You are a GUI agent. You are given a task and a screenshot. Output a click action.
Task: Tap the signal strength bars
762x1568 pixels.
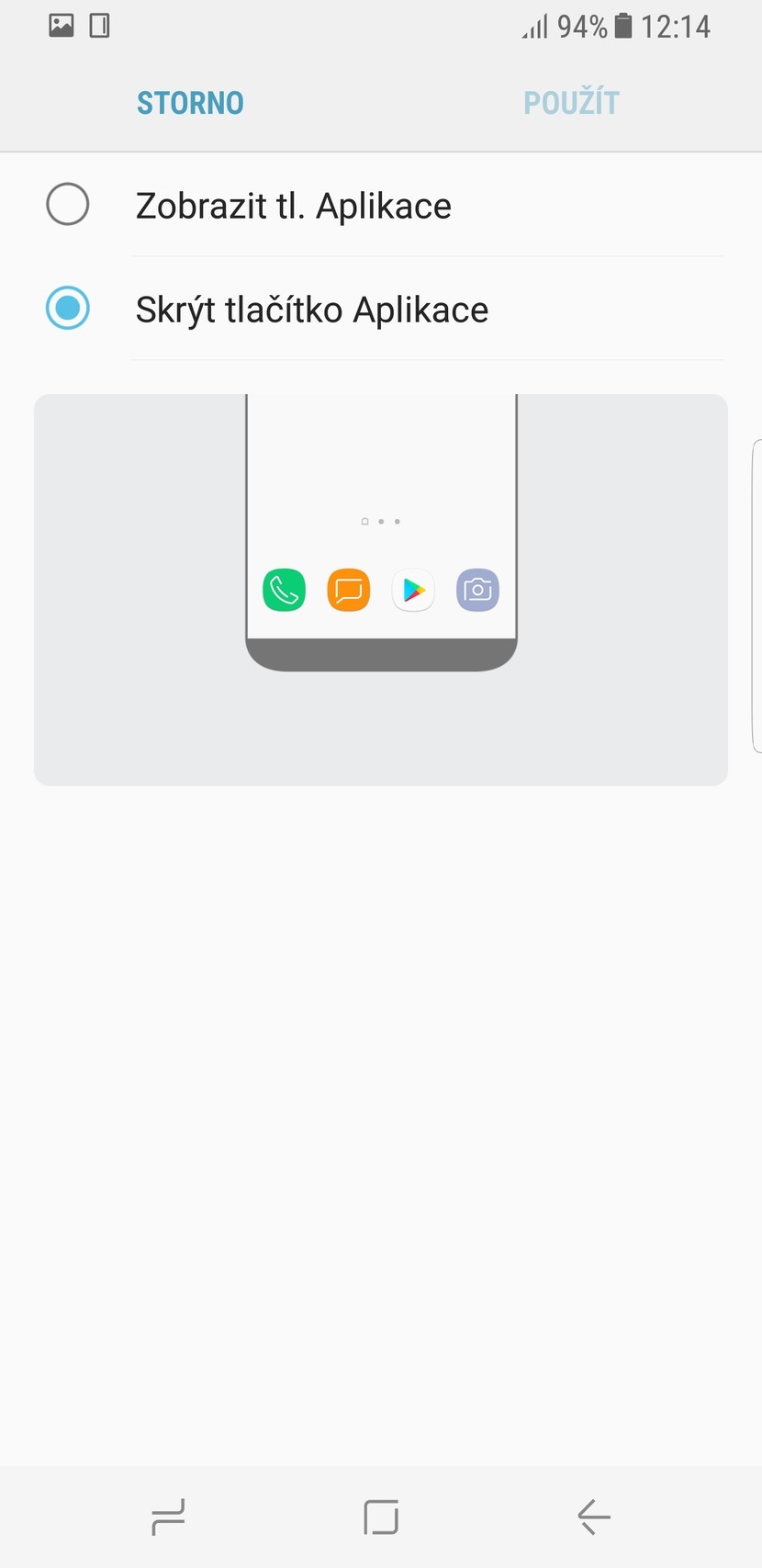535,25
